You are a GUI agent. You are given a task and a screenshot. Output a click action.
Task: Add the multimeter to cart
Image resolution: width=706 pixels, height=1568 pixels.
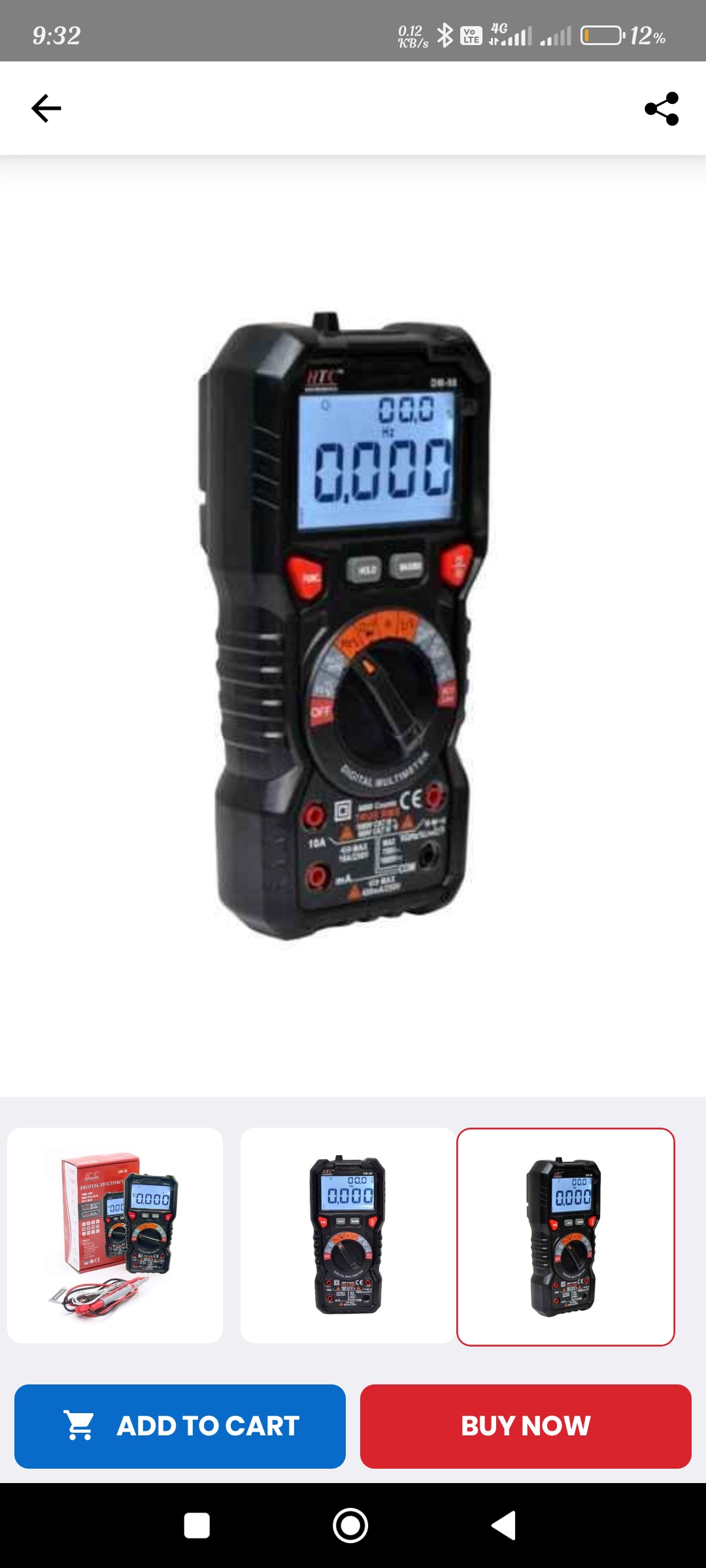[x=180, y=1426]
